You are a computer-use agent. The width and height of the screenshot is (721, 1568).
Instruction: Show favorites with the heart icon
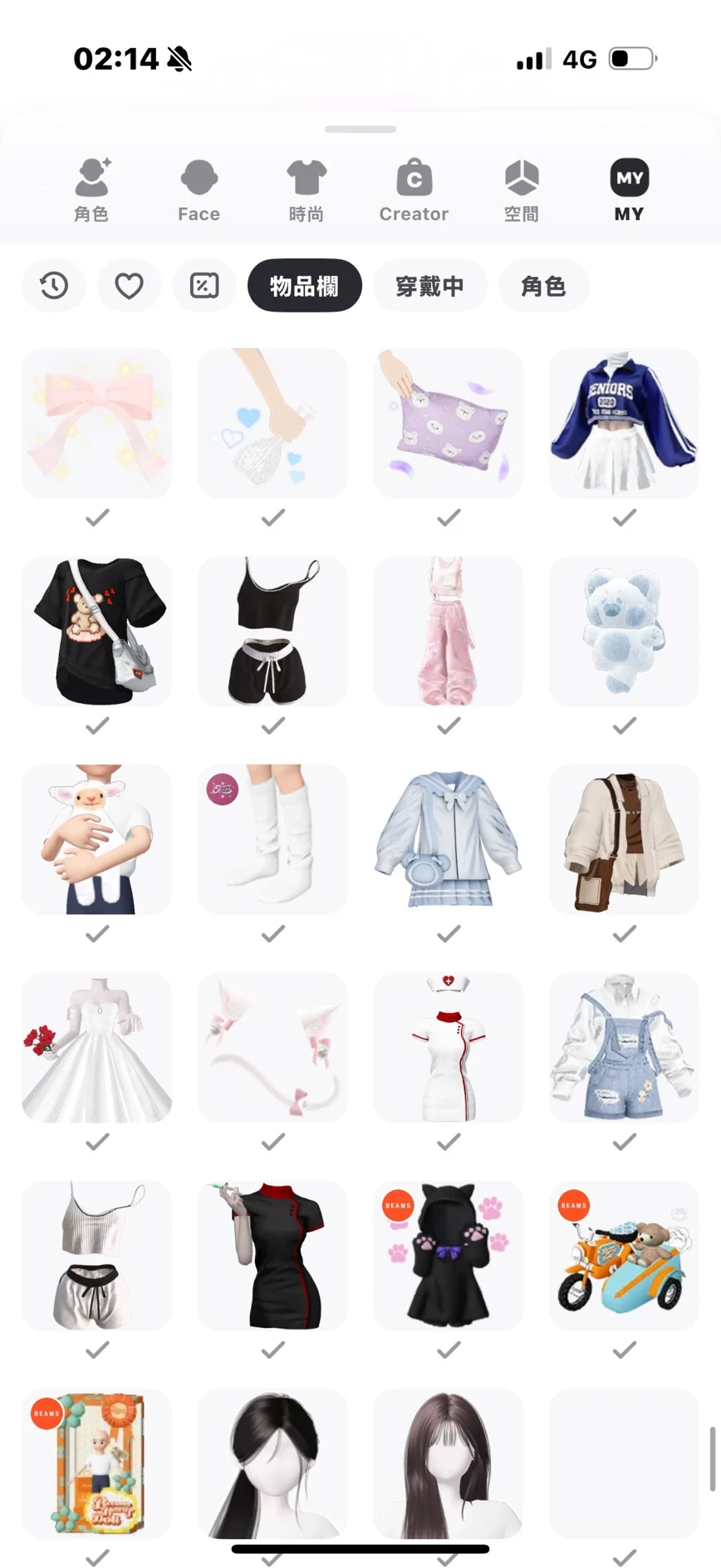click(x=129, y=286)
